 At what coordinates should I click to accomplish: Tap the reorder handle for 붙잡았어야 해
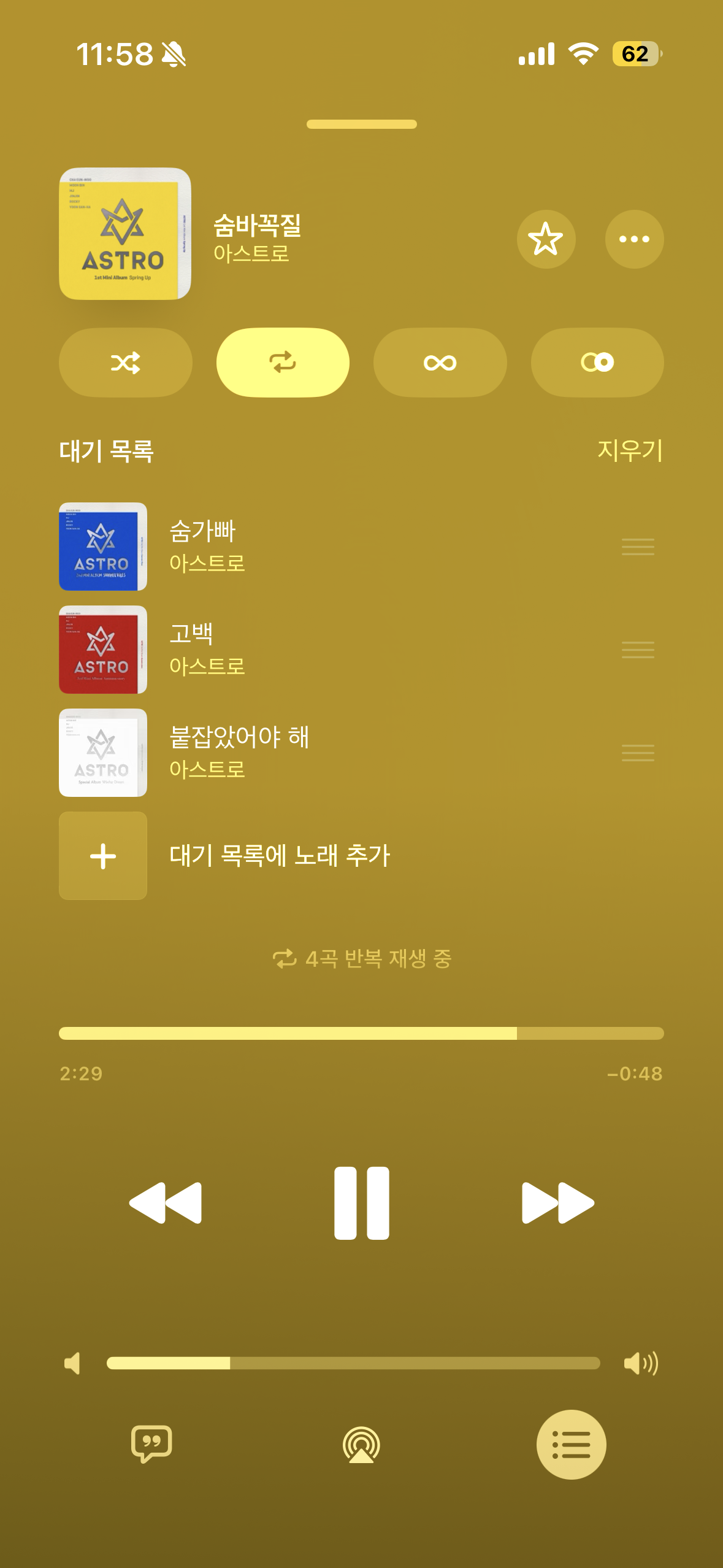[x=637, y=753]
